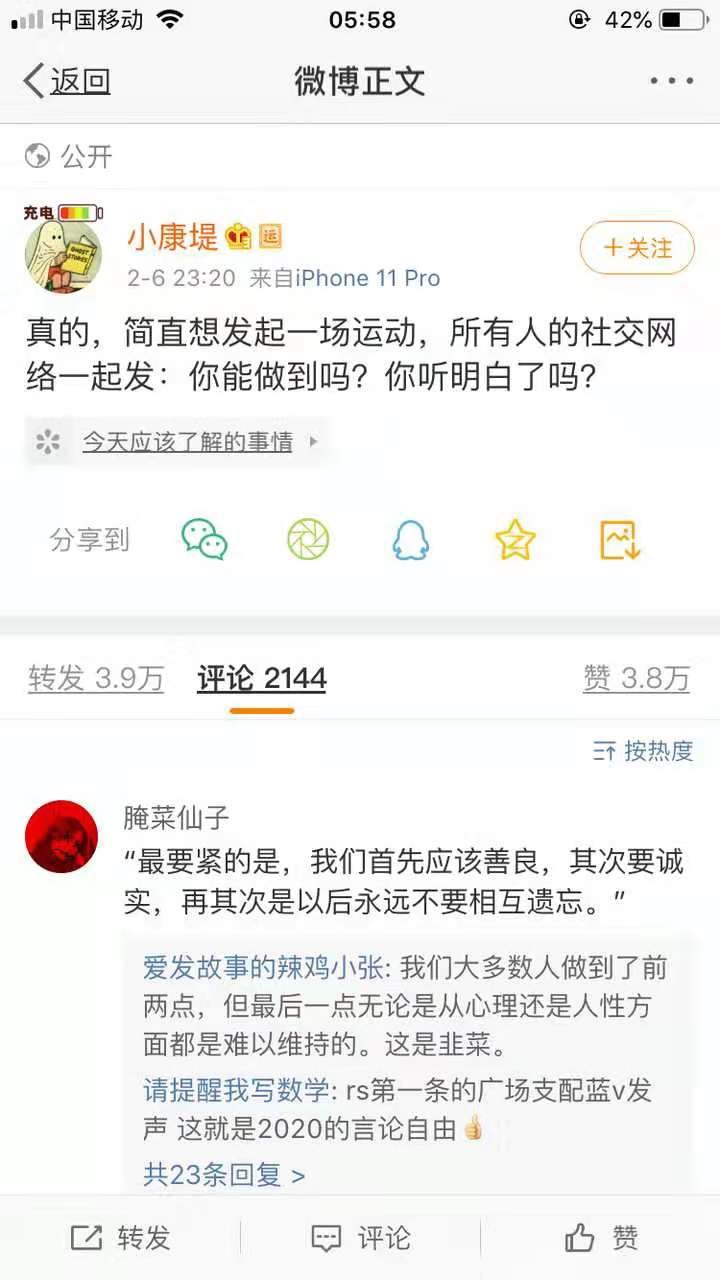Change comment sorting via 按热度
The width and height of the screenshot is (720, 1280).
coord(643,751)
